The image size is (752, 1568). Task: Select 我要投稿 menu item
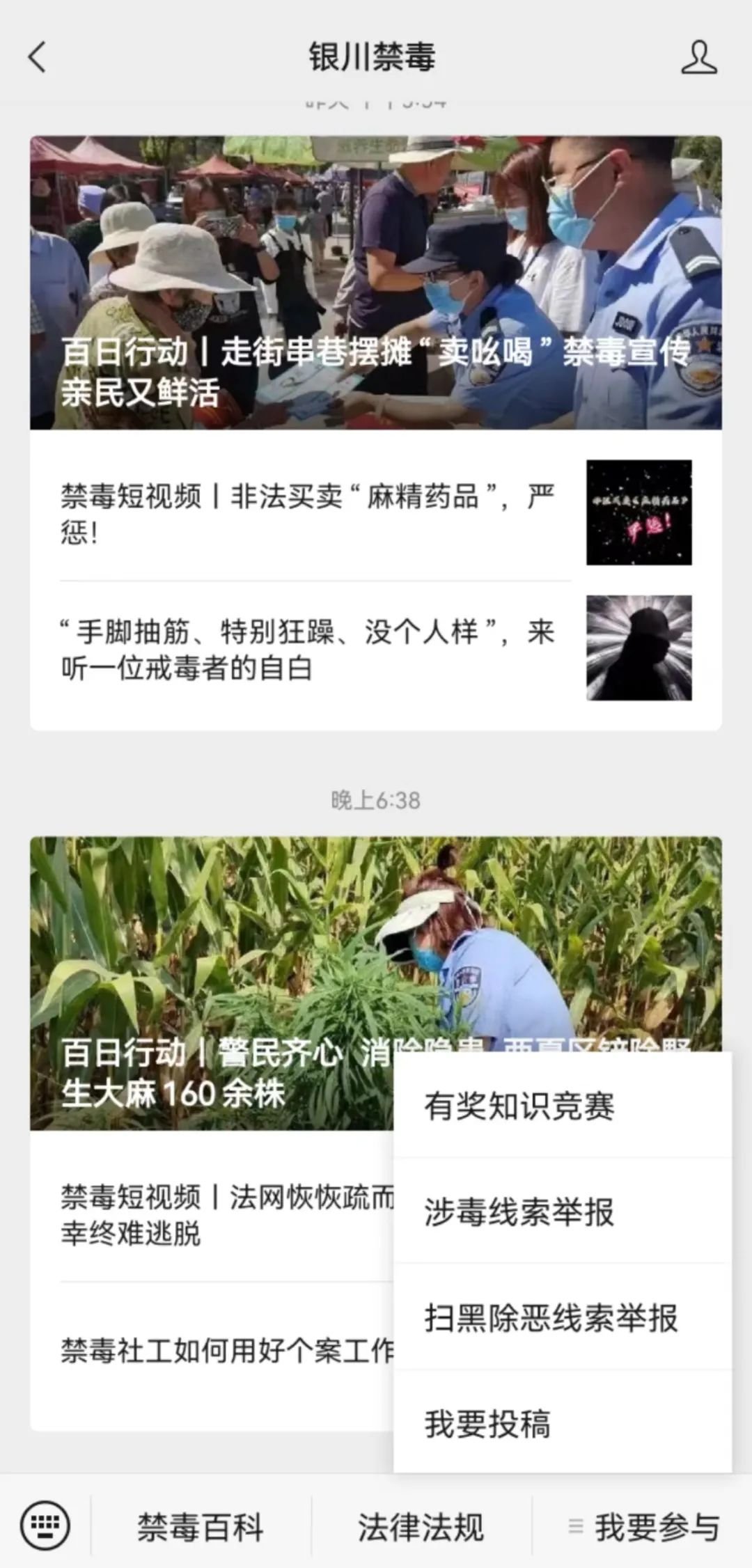click(x=562, y=1424)
